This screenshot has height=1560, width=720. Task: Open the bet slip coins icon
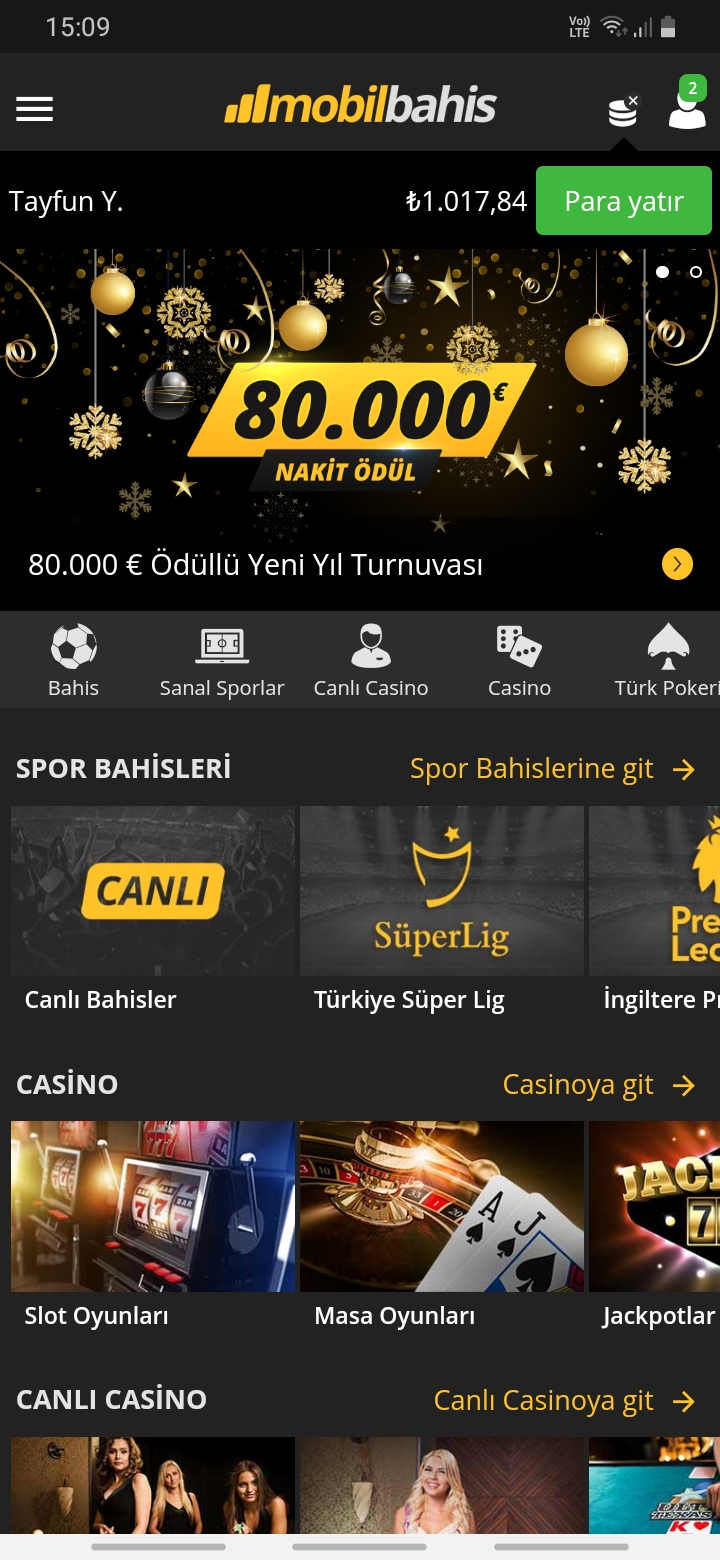click(622, 110)
